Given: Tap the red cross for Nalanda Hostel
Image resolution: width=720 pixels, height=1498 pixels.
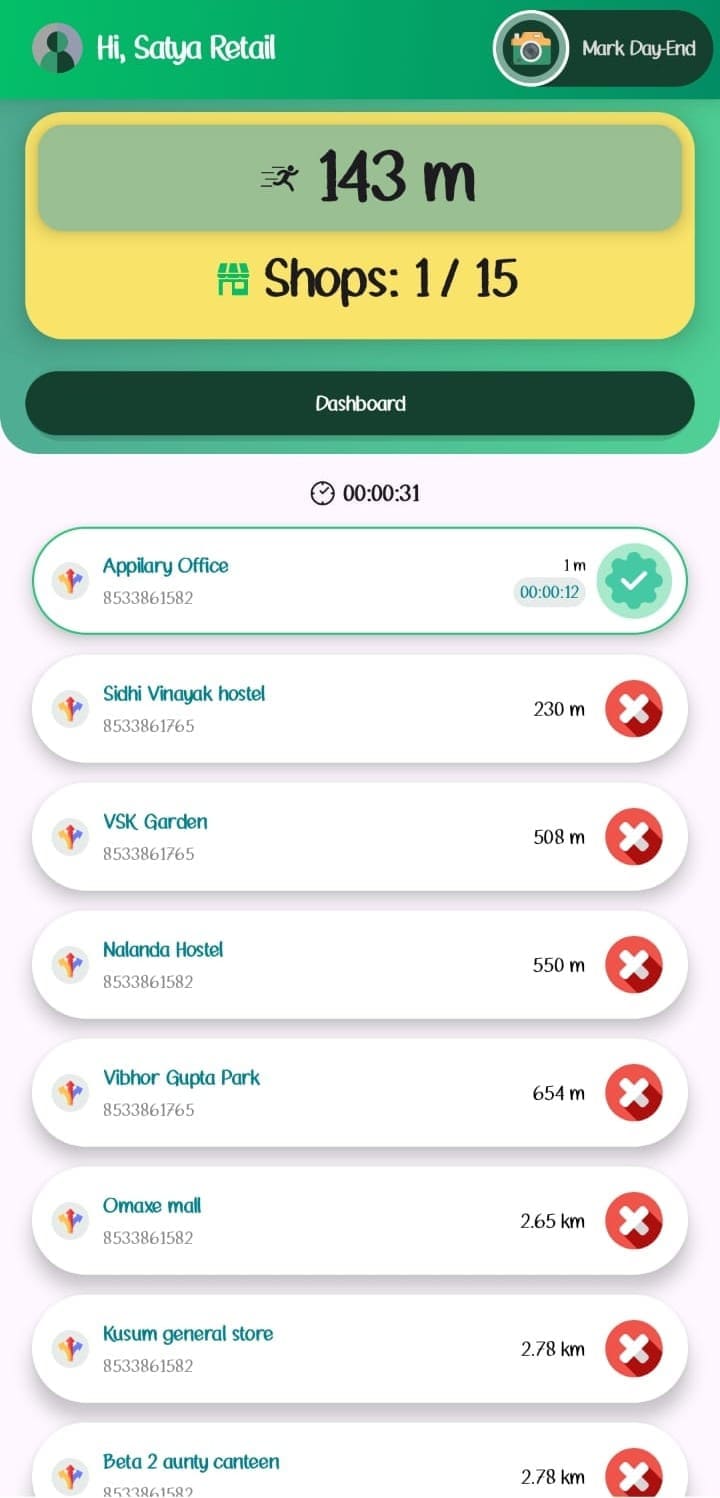Looking at the screenshot, I should (634, 965).
